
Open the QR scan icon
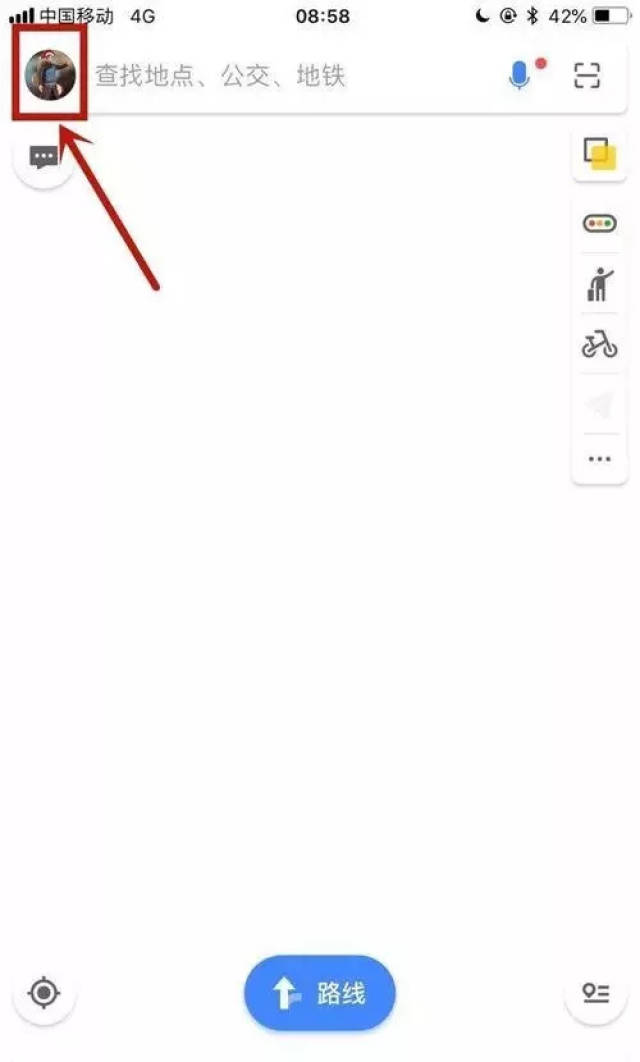[587, 76]
